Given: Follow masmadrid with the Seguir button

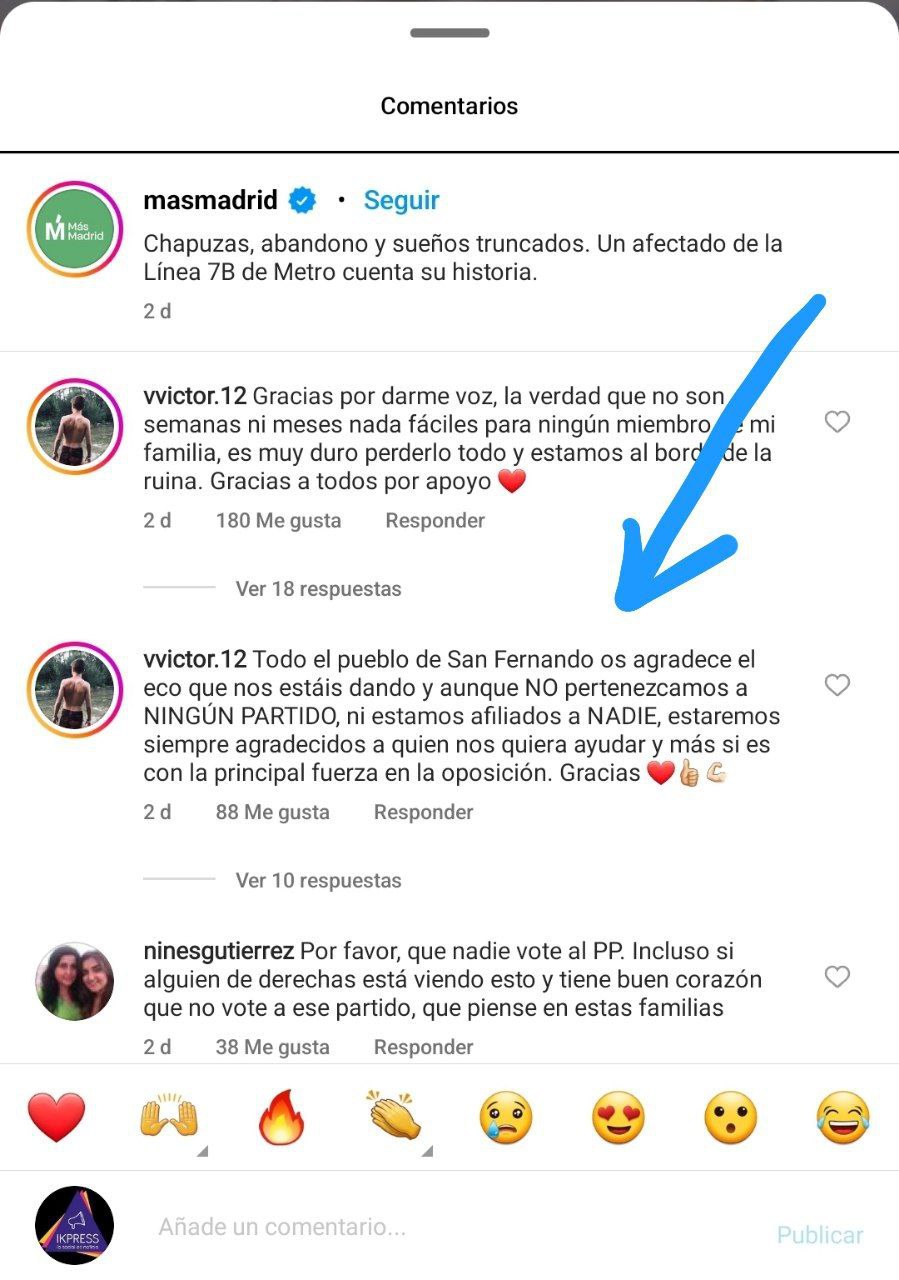Looking at the screenshot, I should [401, 200].
